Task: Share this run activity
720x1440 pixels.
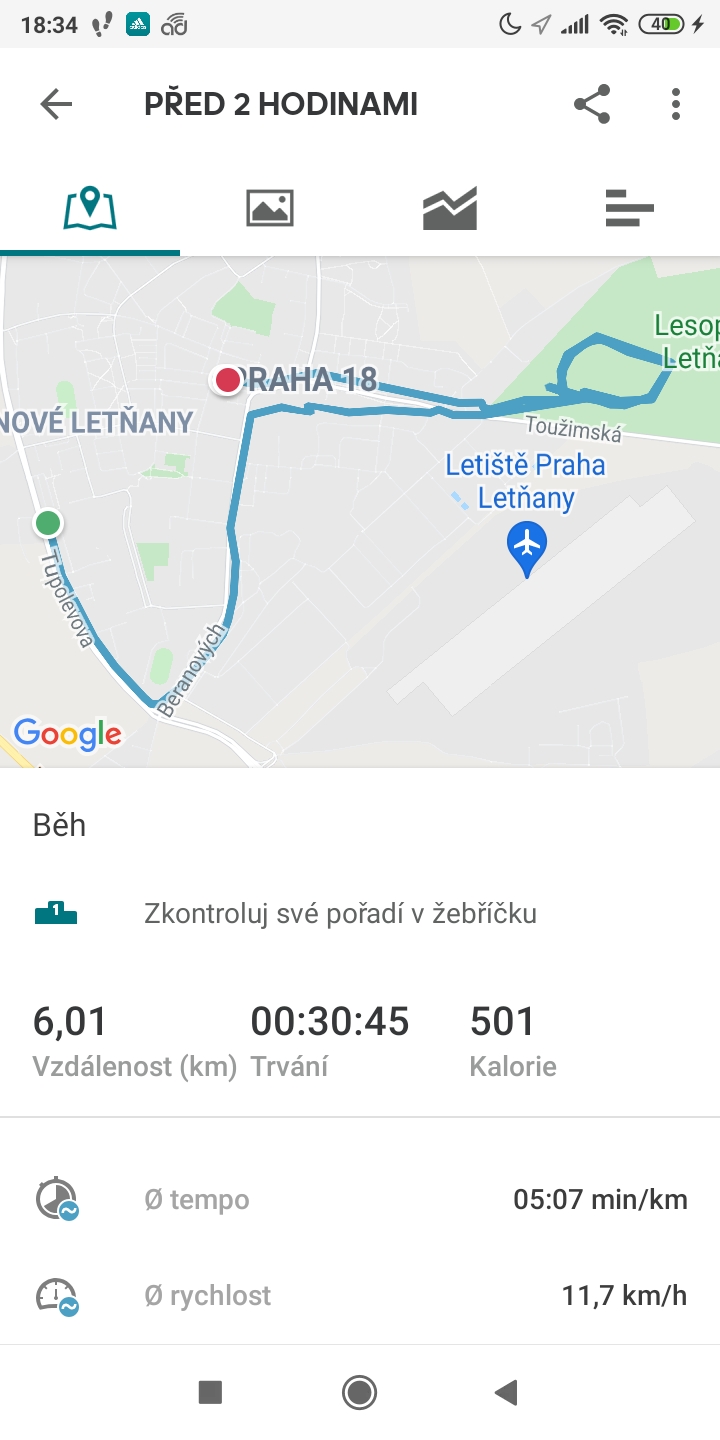Action: point(592,104)
